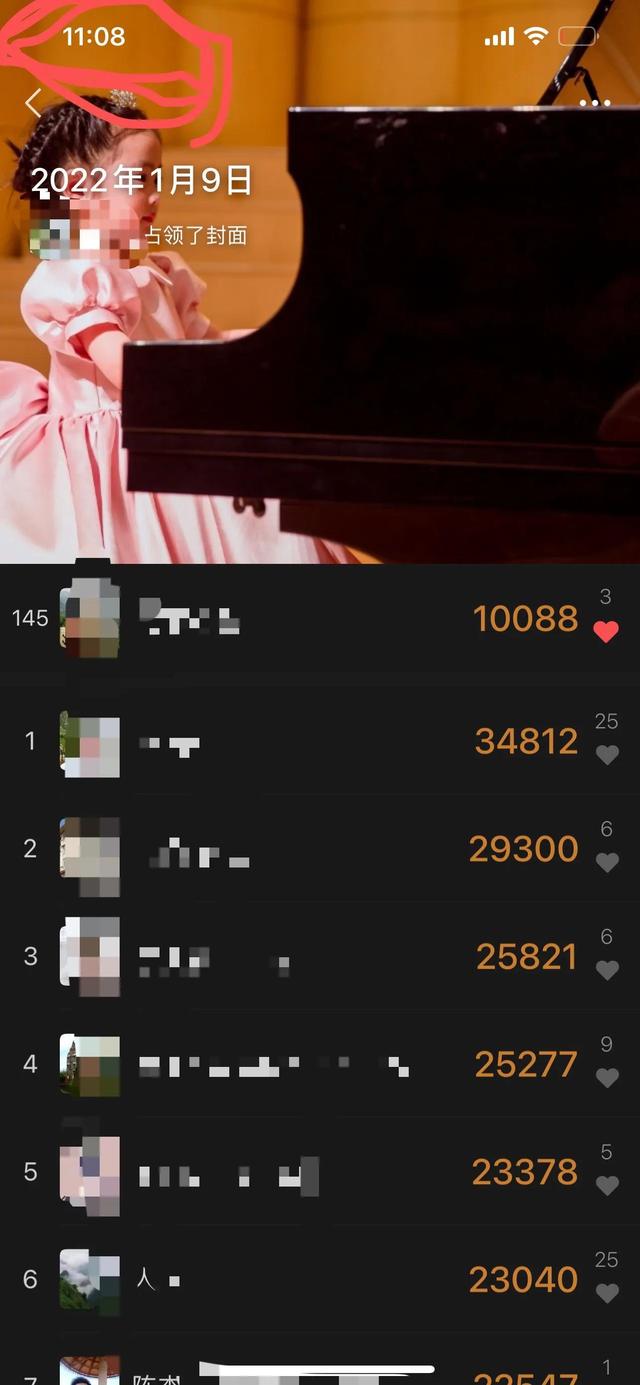
Task: Open the rank 145 row with 10088
Action: (300, 620)
